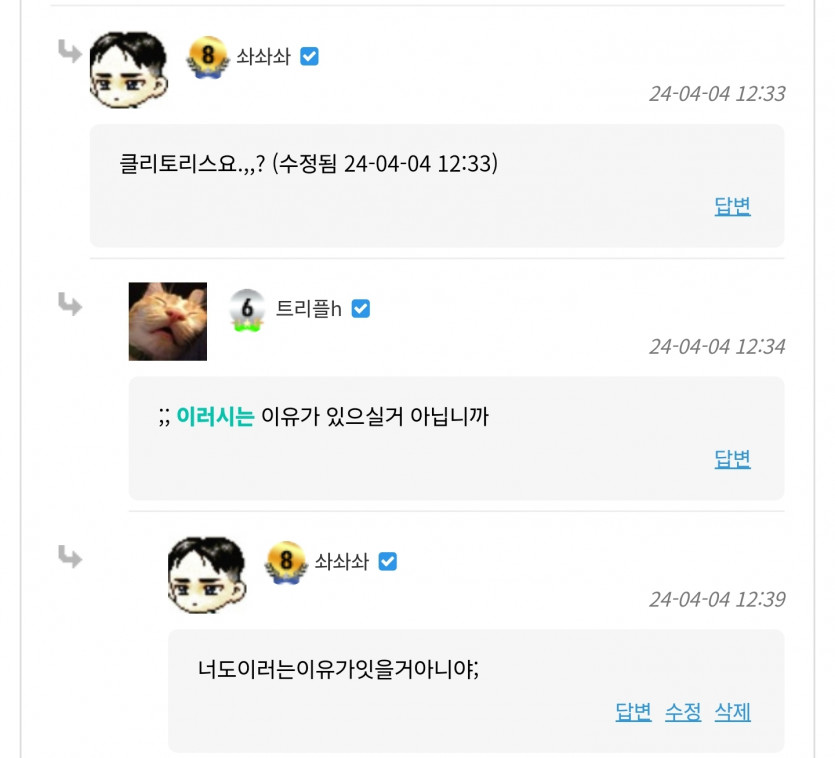The height and width of the screenshot is (758, 835).
Task: Open 트리플h's cat profile picture
Action: 167,321
